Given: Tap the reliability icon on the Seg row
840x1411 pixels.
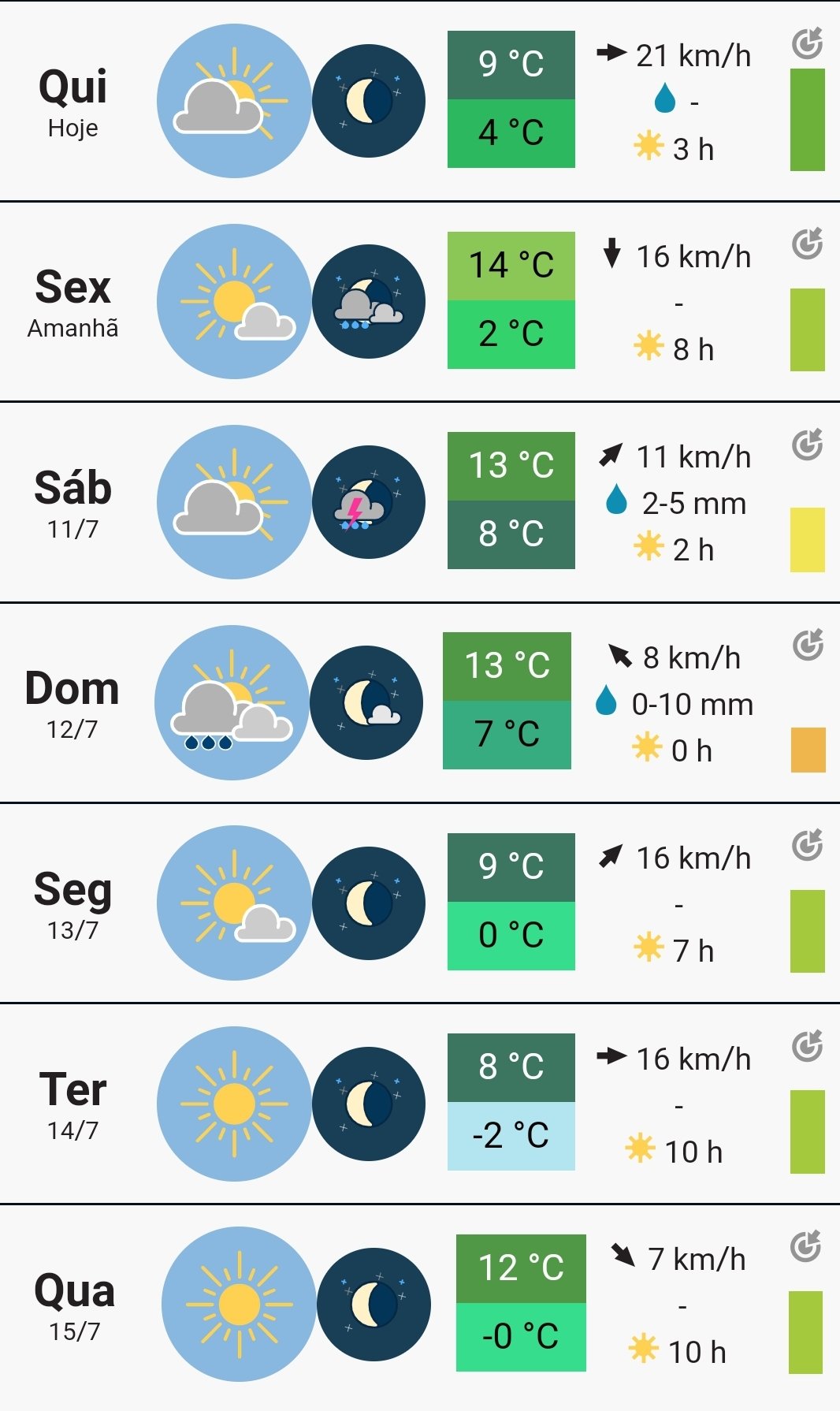Looking at the screenshot, I should (x=808, y=846).
